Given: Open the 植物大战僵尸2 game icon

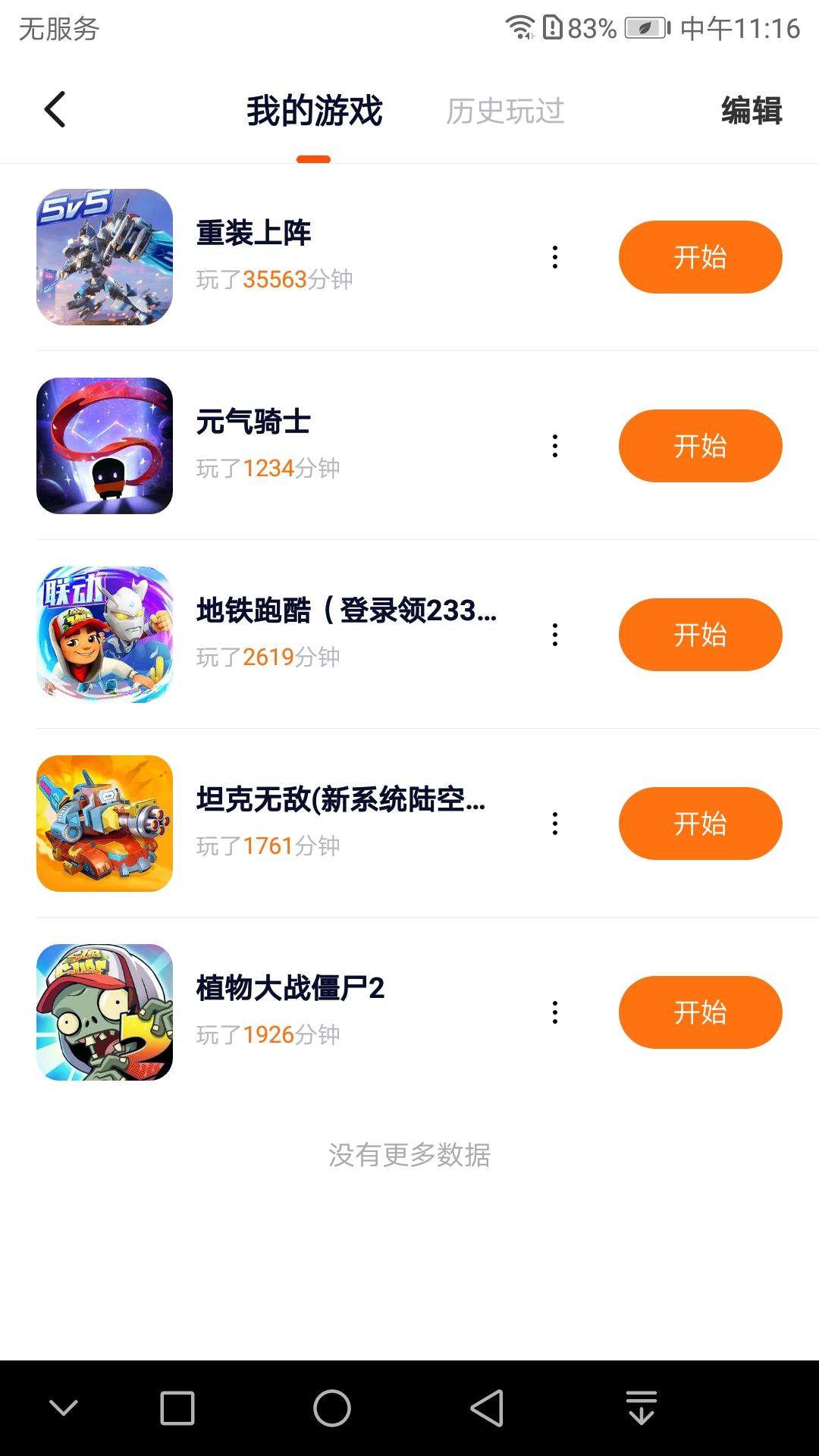Looking at the screenshot, I should (105, 1012).
